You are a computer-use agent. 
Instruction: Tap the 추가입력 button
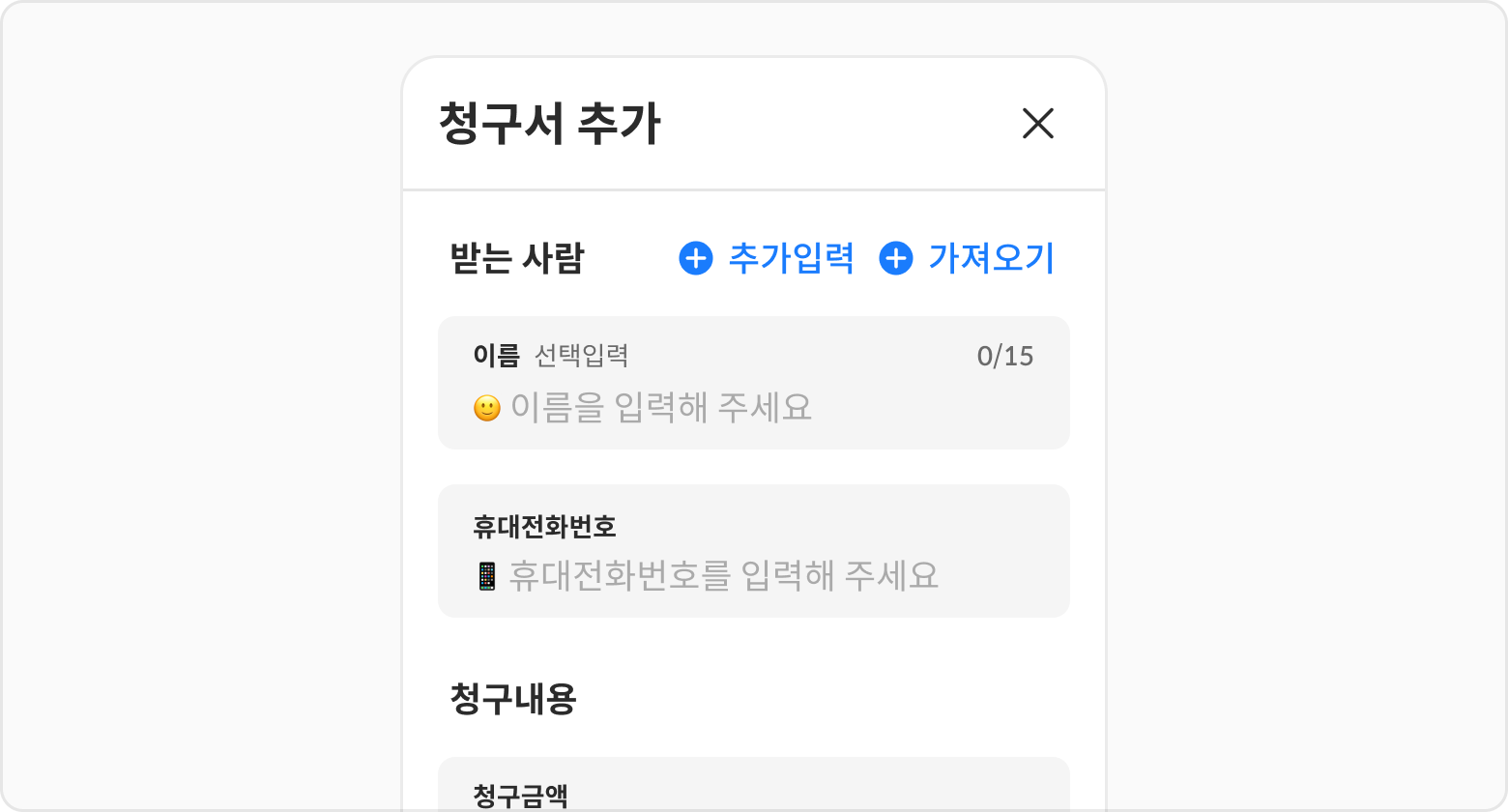pyautogui.click(x=767, y=258)
